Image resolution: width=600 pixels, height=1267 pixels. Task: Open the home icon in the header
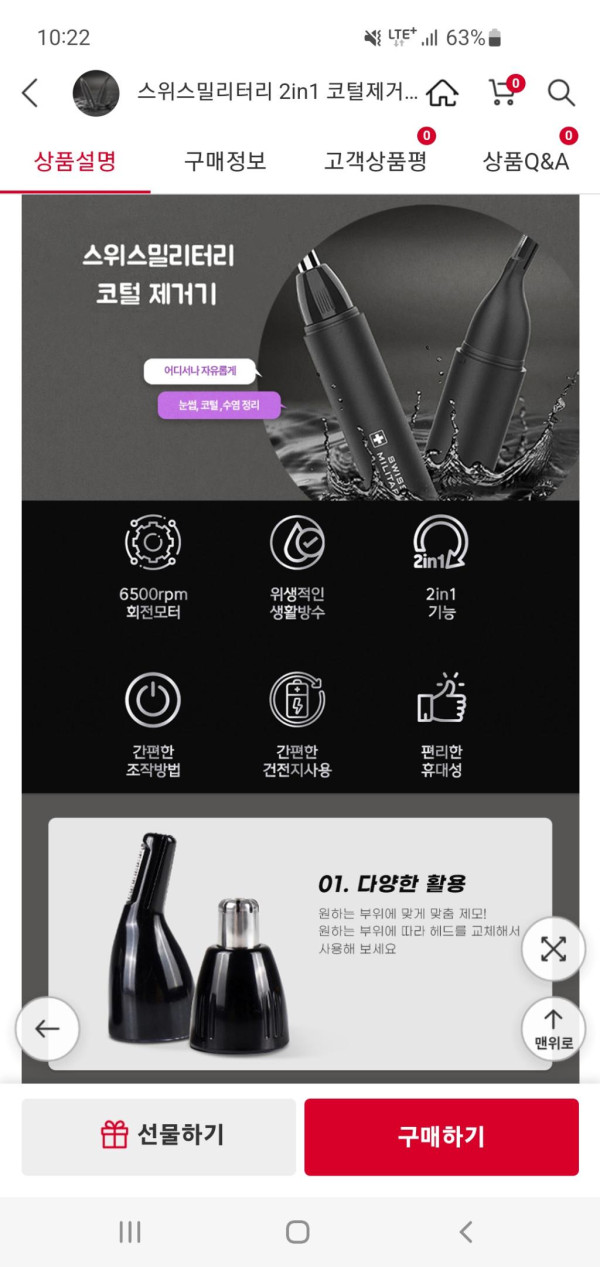pos(442,94)
